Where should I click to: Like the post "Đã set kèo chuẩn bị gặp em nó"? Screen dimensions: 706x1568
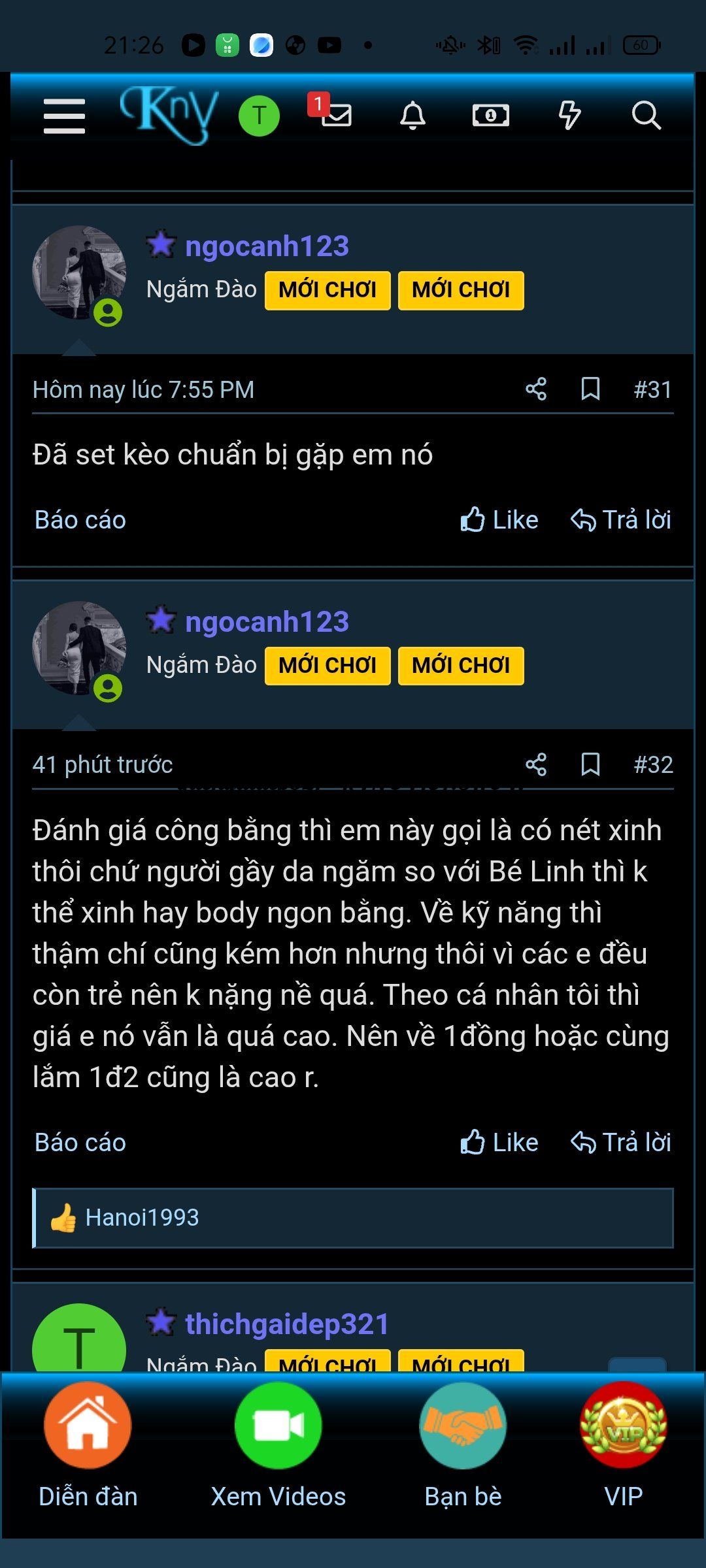click(500, 520)
